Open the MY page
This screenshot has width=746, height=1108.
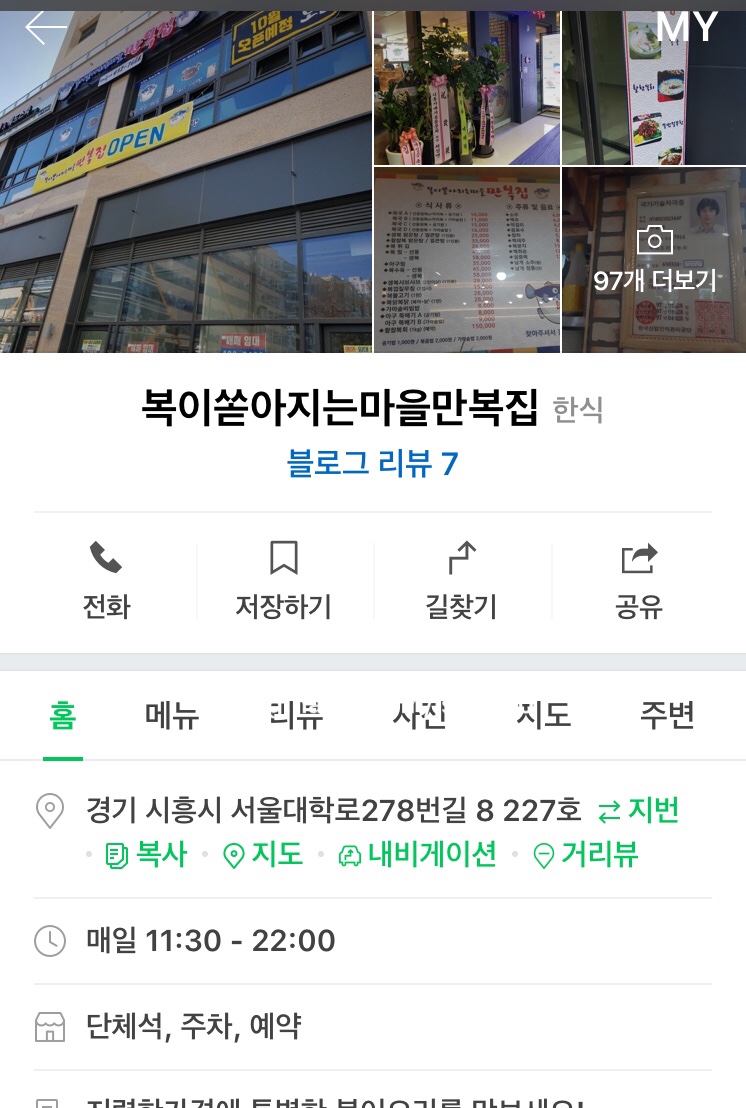click(687, 27)
